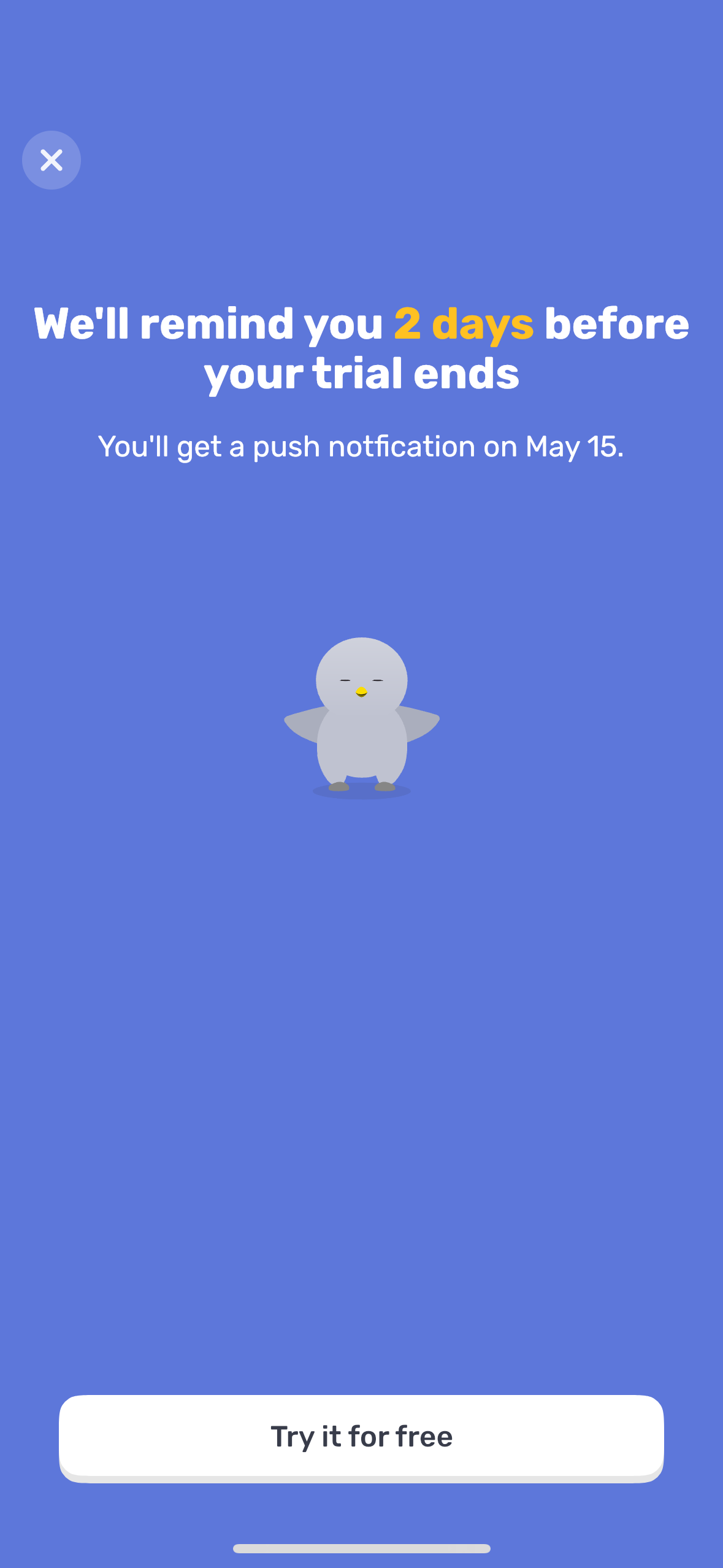Dismiss the reminder screen with the X

point(52,159)
